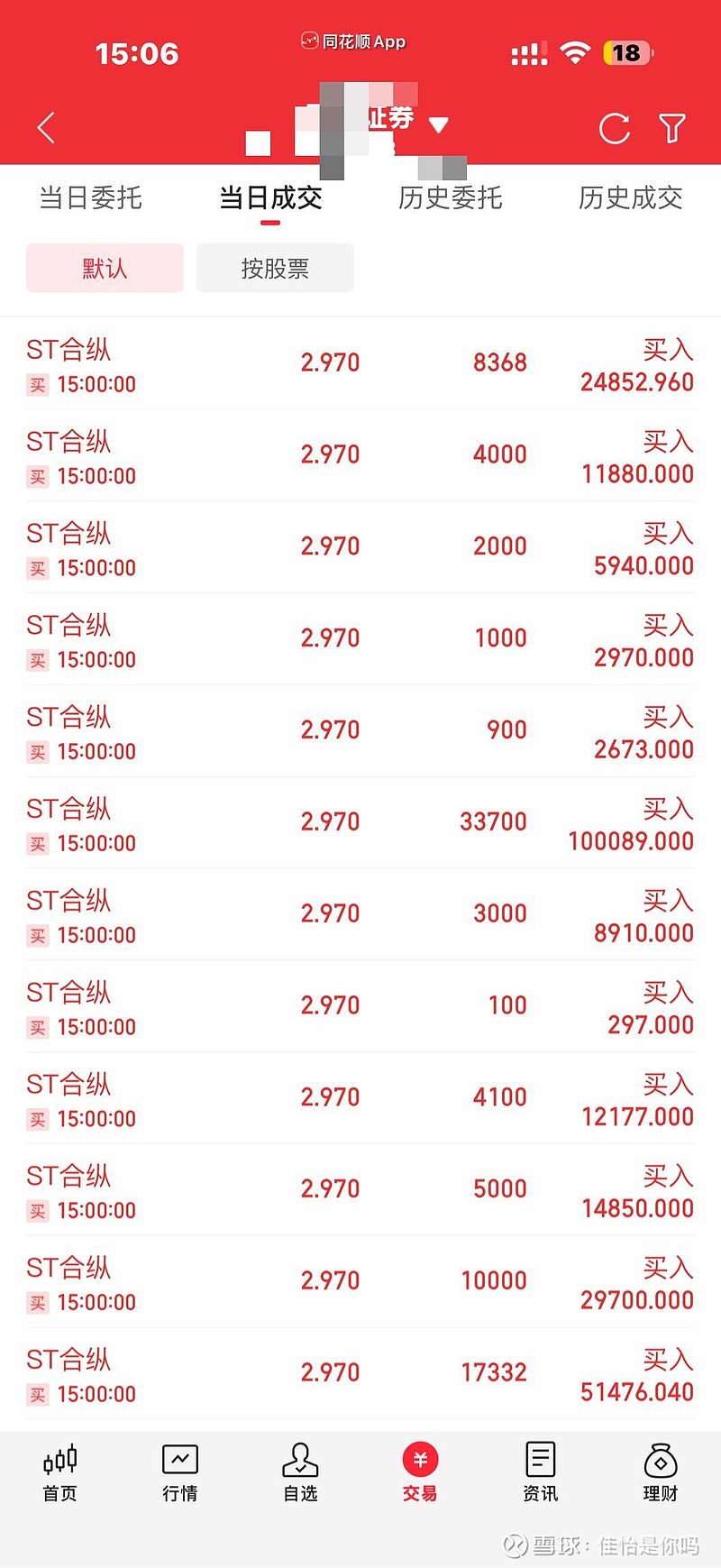Open the 自选 watchlist tab

[x=300, y=1472]
